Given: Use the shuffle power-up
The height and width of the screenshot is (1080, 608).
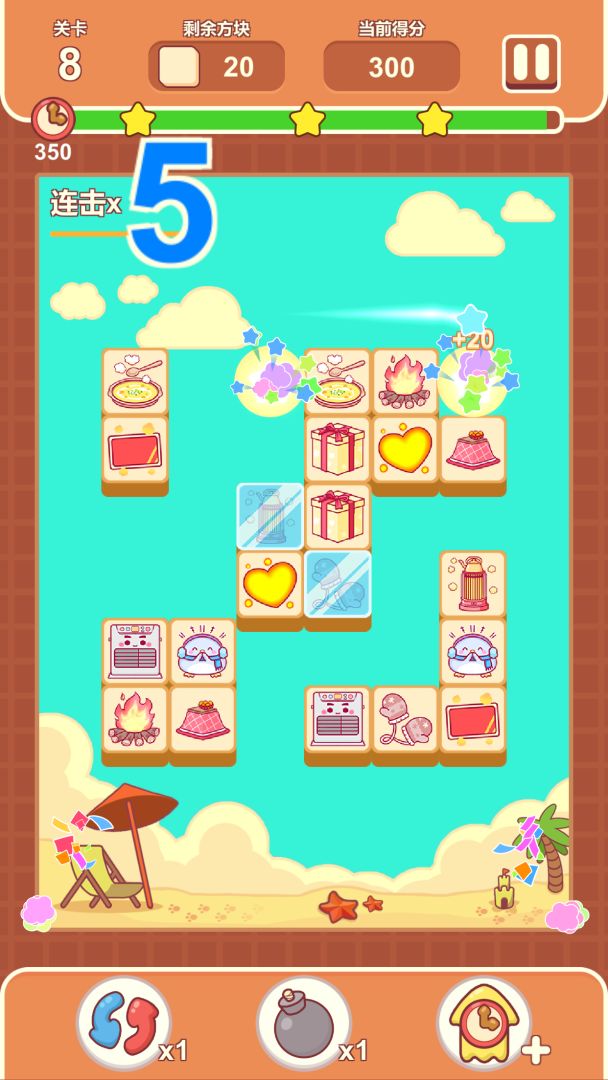Looking at the screenshot, I should [x=124, y=1023].
